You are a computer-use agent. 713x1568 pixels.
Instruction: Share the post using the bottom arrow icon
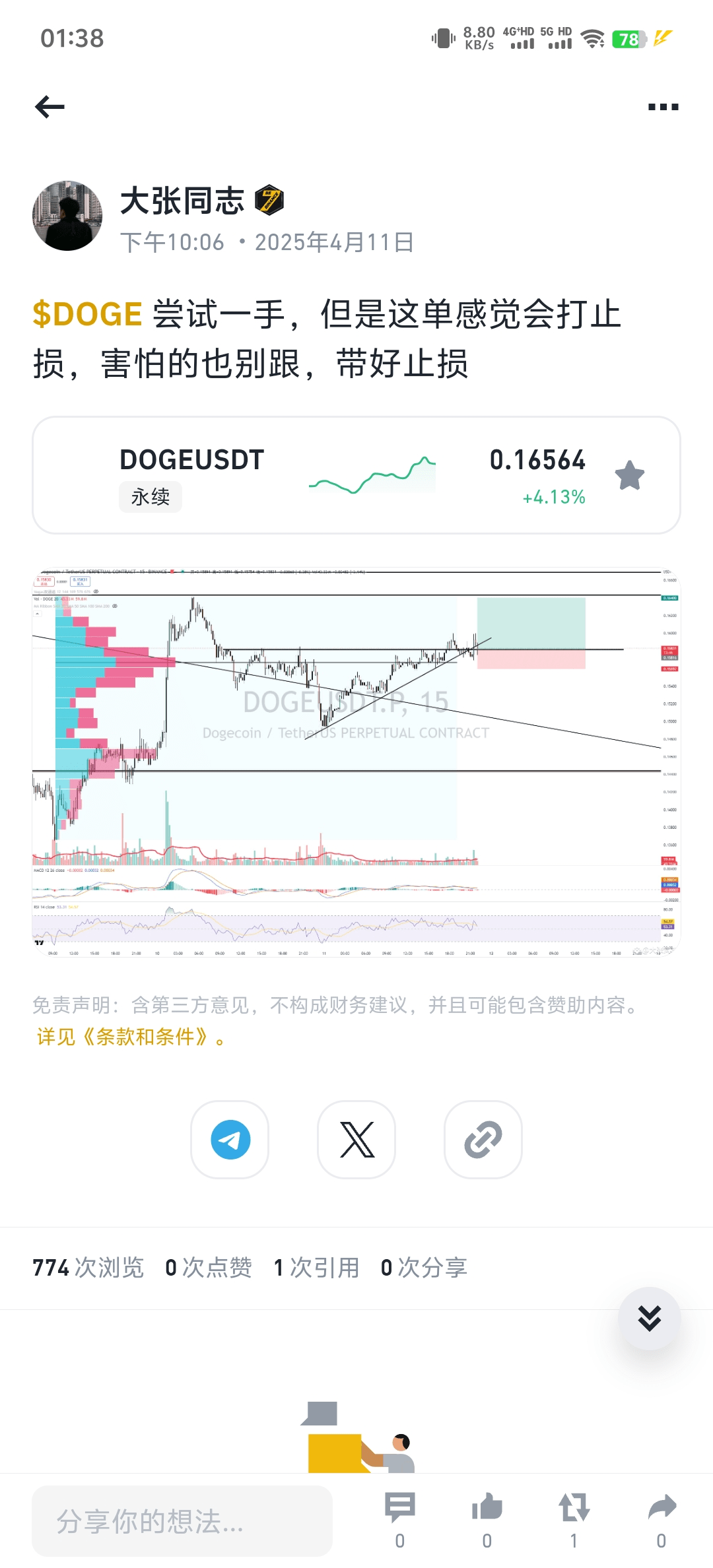tap(662, 1509)
